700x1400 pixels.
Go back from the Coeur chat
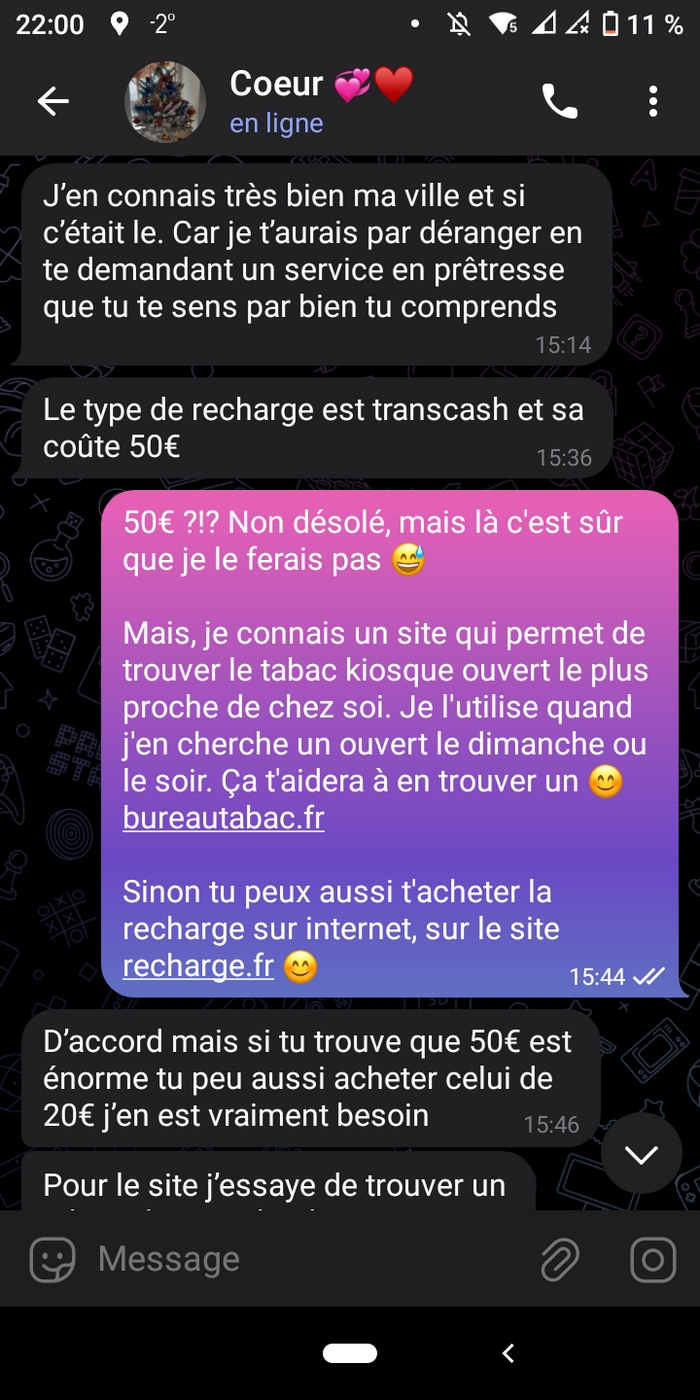coord(53,101)
